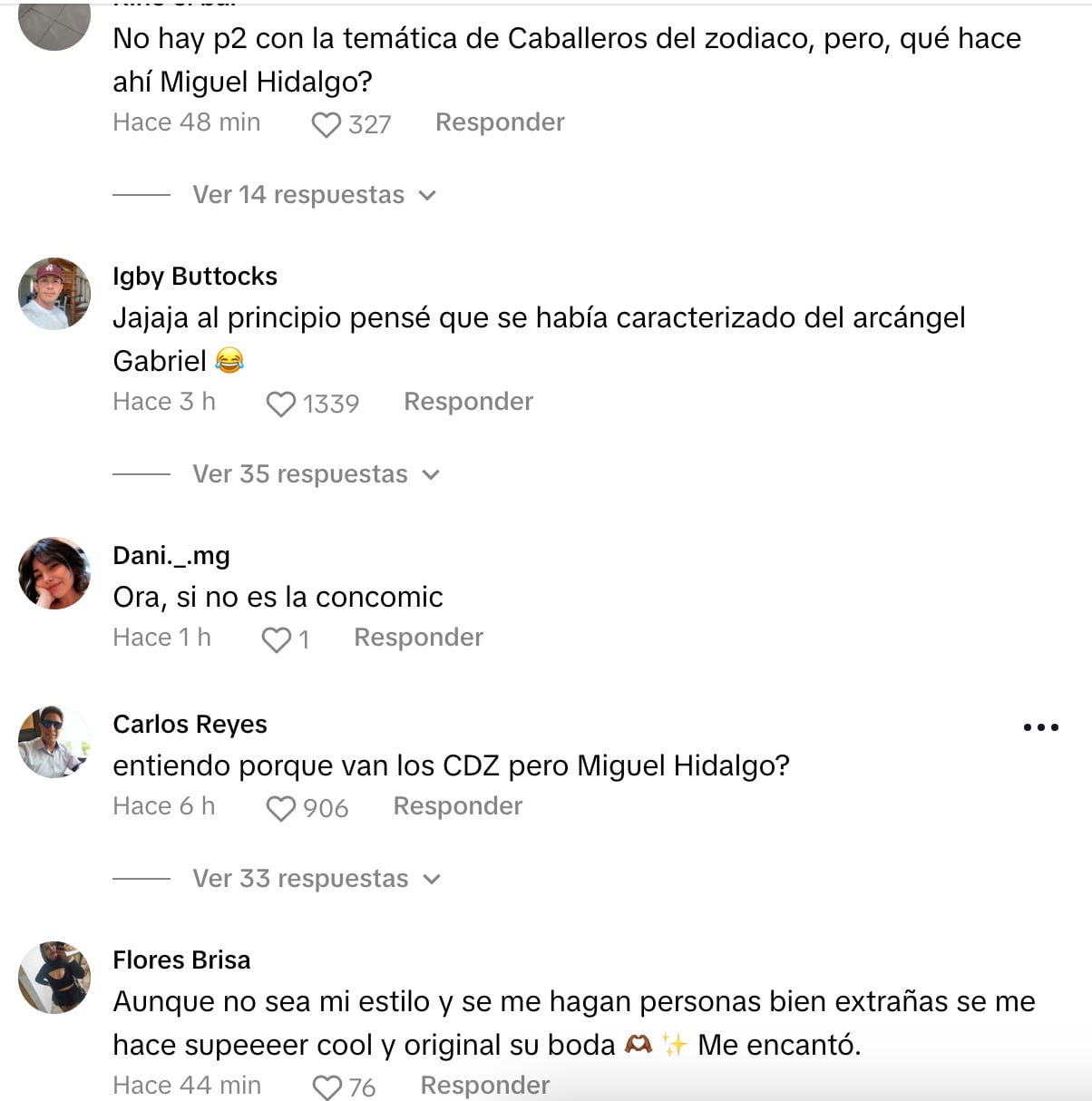Open the 'Carlos Reyes' username link
This screenshot has width=1092, height=1101.
pyautogui.click(x=190, y=724)
